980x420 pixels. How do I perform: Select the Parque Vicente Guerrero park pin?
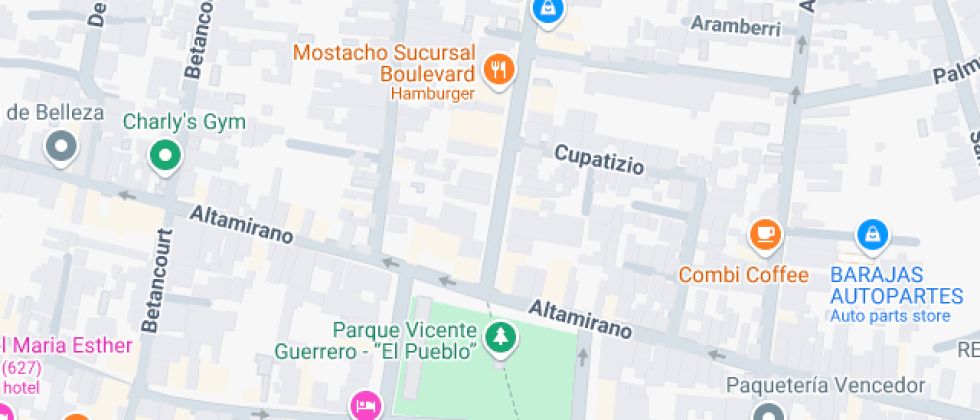point(499,337)
